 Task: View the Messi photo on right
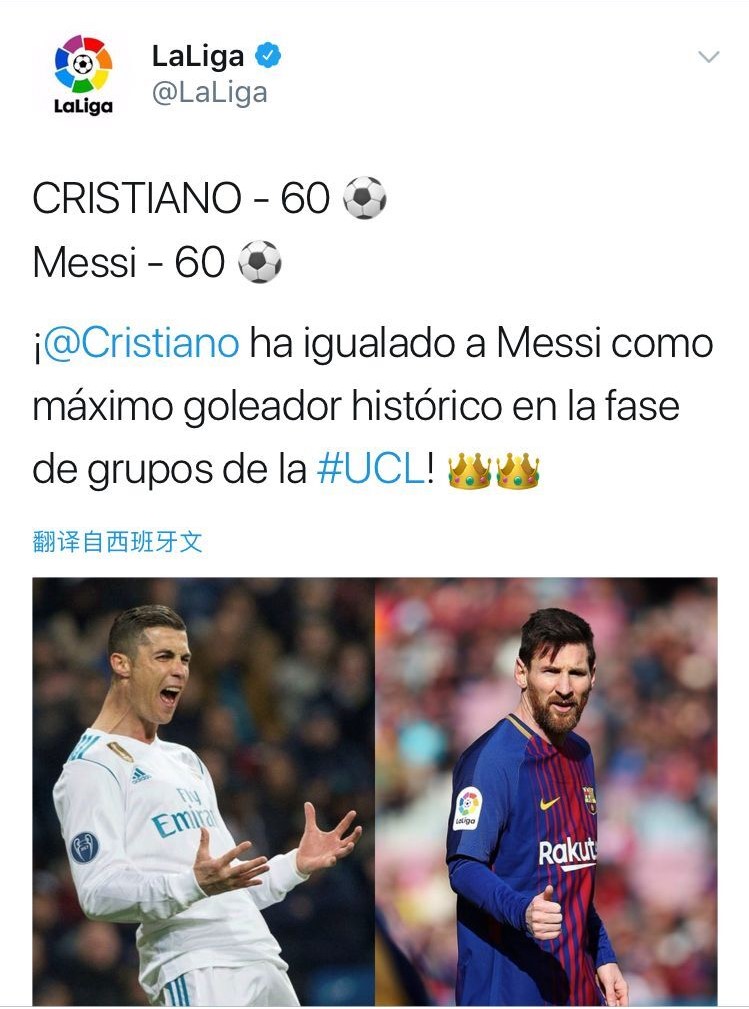pyautogui.click(x=546, y=790)
